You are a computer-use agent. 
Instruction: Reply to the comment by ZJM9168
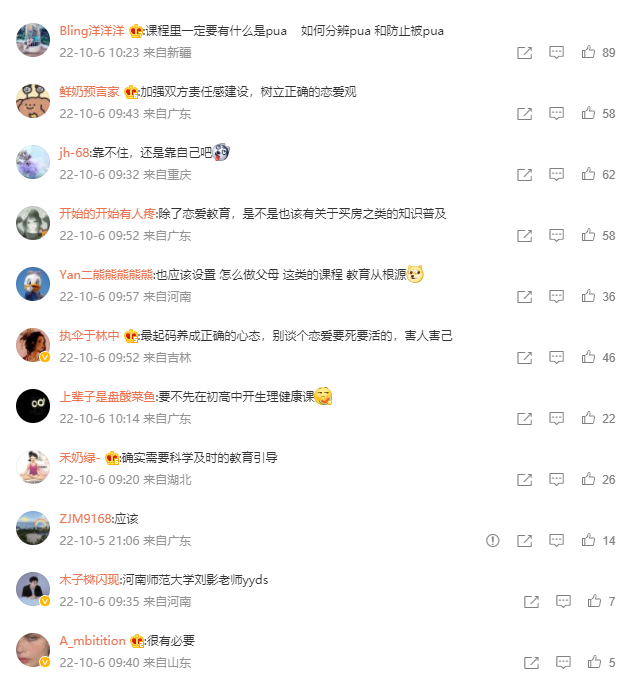557,540
